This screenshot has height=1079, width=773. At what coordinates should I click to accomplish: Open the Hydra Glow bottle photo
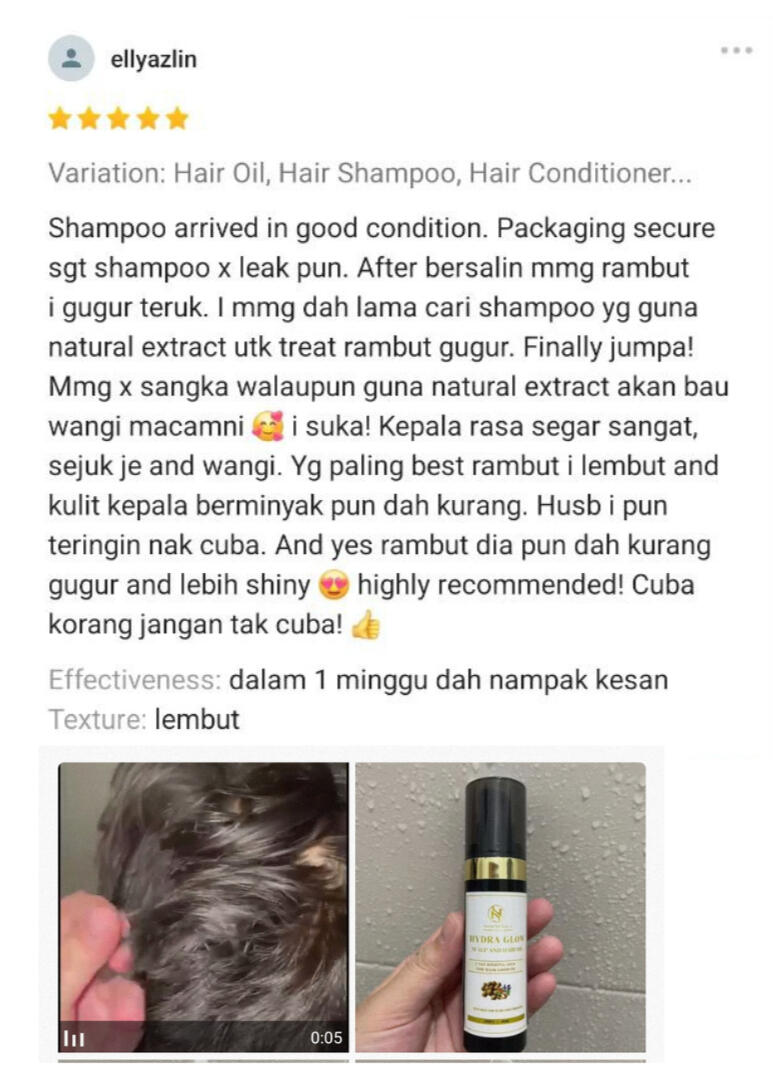click(500, 906)
